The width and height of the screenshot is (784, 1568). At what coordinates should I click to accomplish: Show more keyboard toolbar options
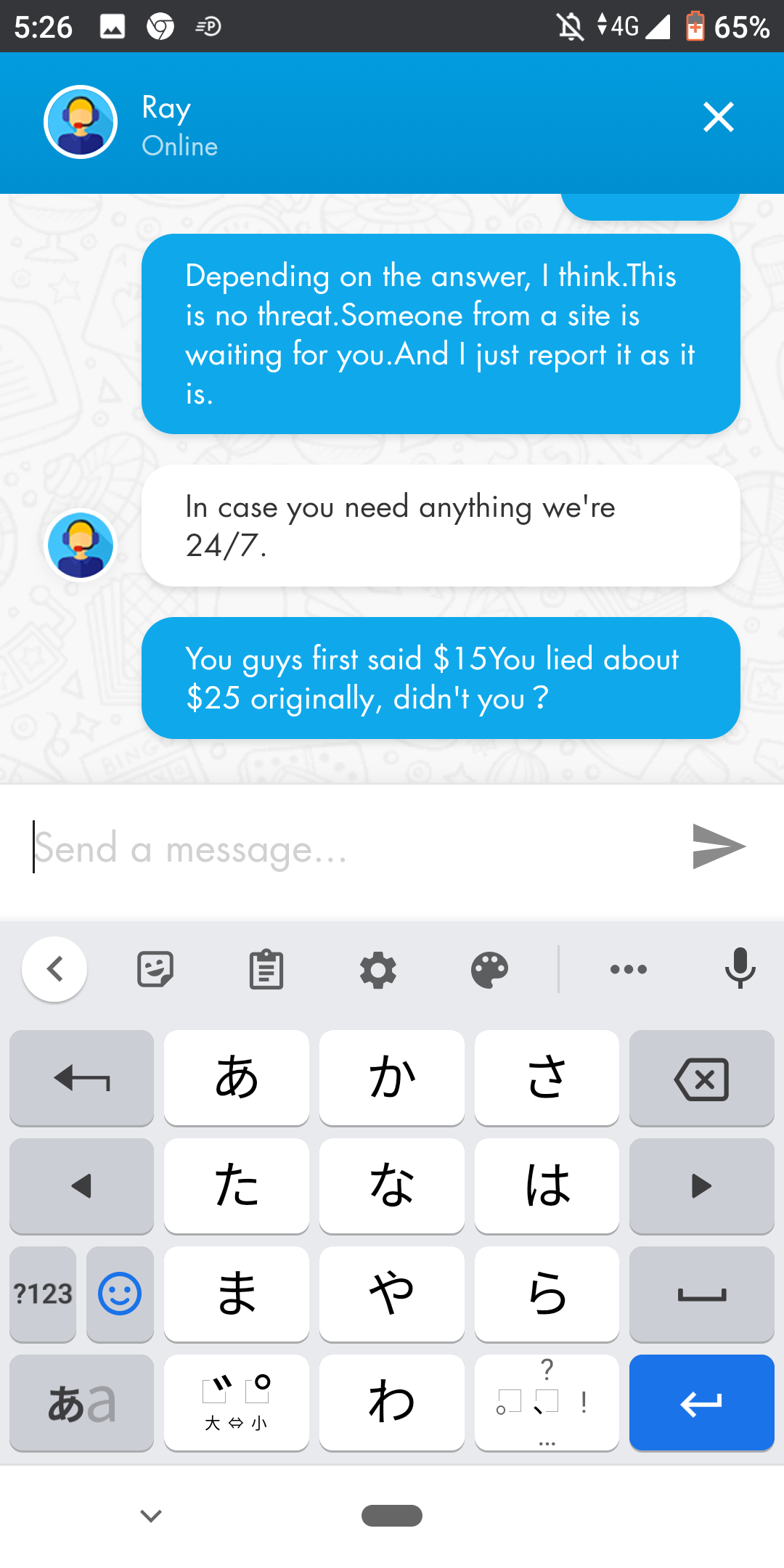[629, 969]
